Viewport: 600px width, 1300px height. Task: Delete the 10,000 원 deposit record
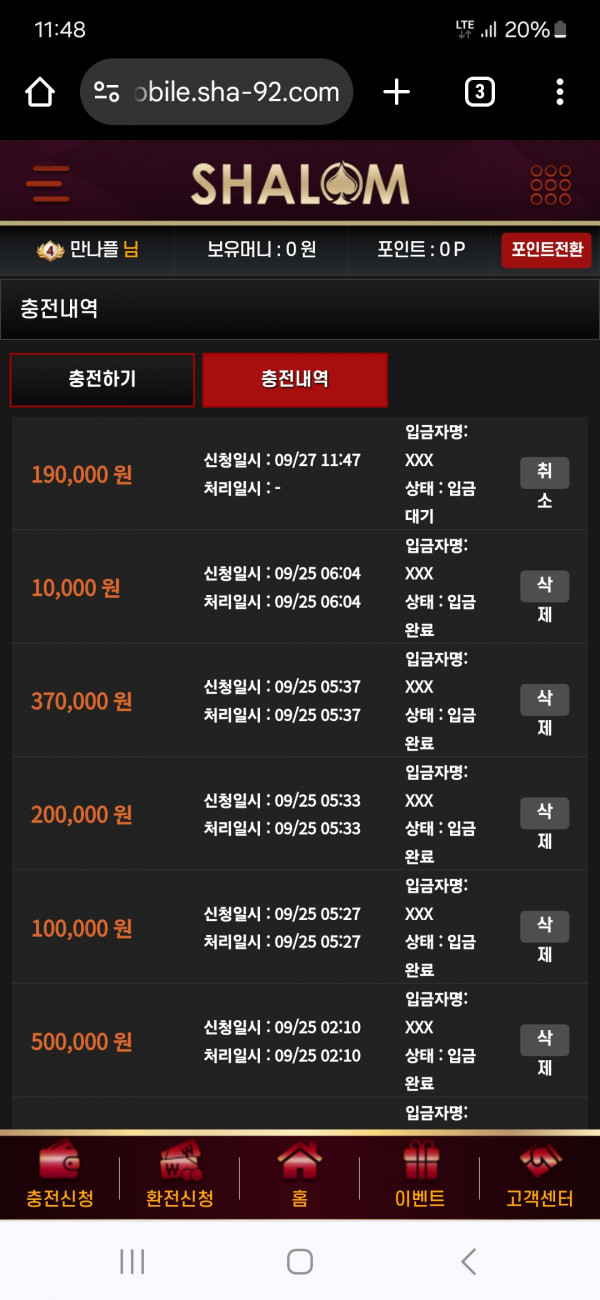click(x=544, y=600)
